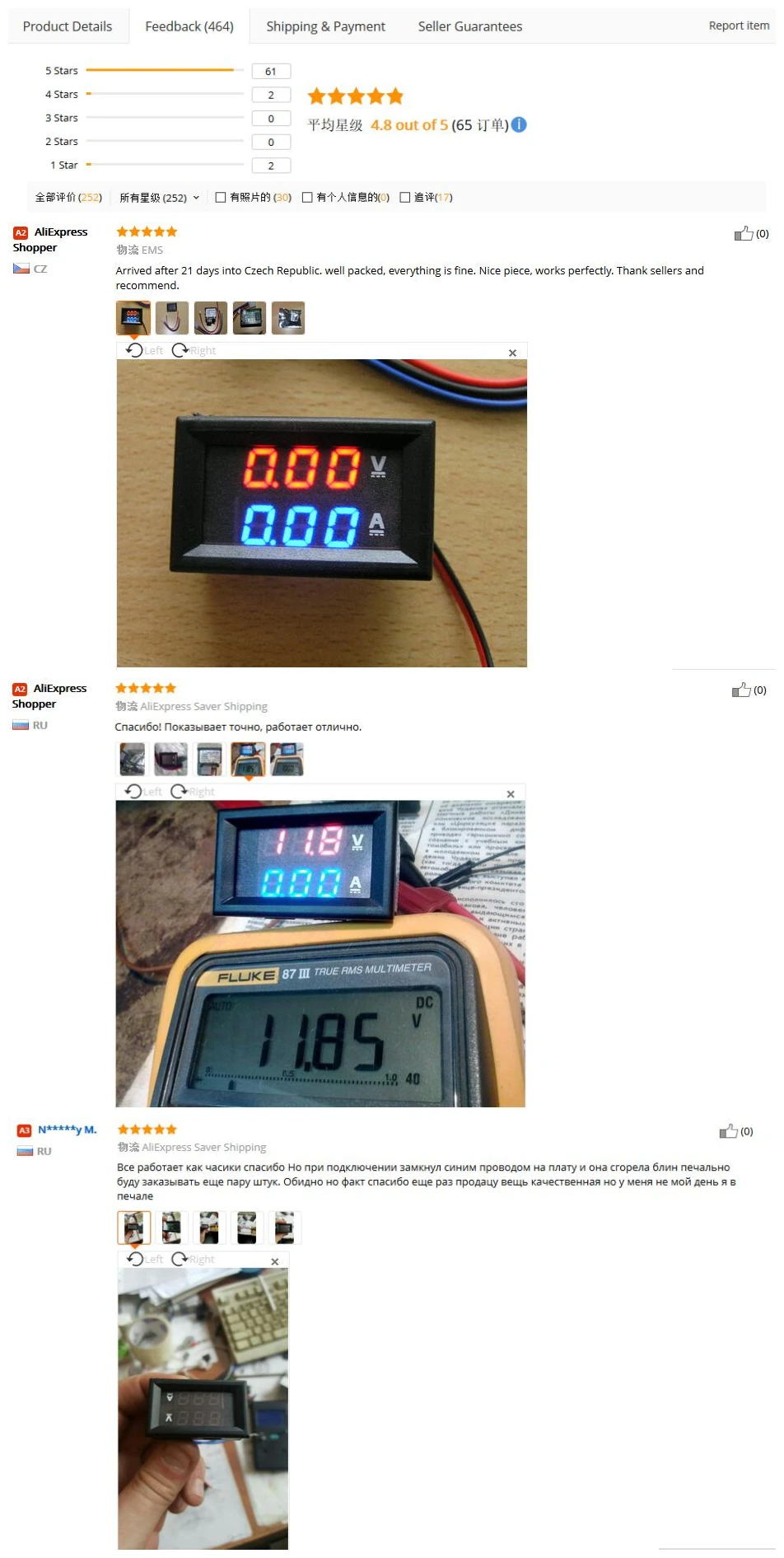Close the enlarged voltmeter photo viewer

pyautogui.click(x=512, y=352)
